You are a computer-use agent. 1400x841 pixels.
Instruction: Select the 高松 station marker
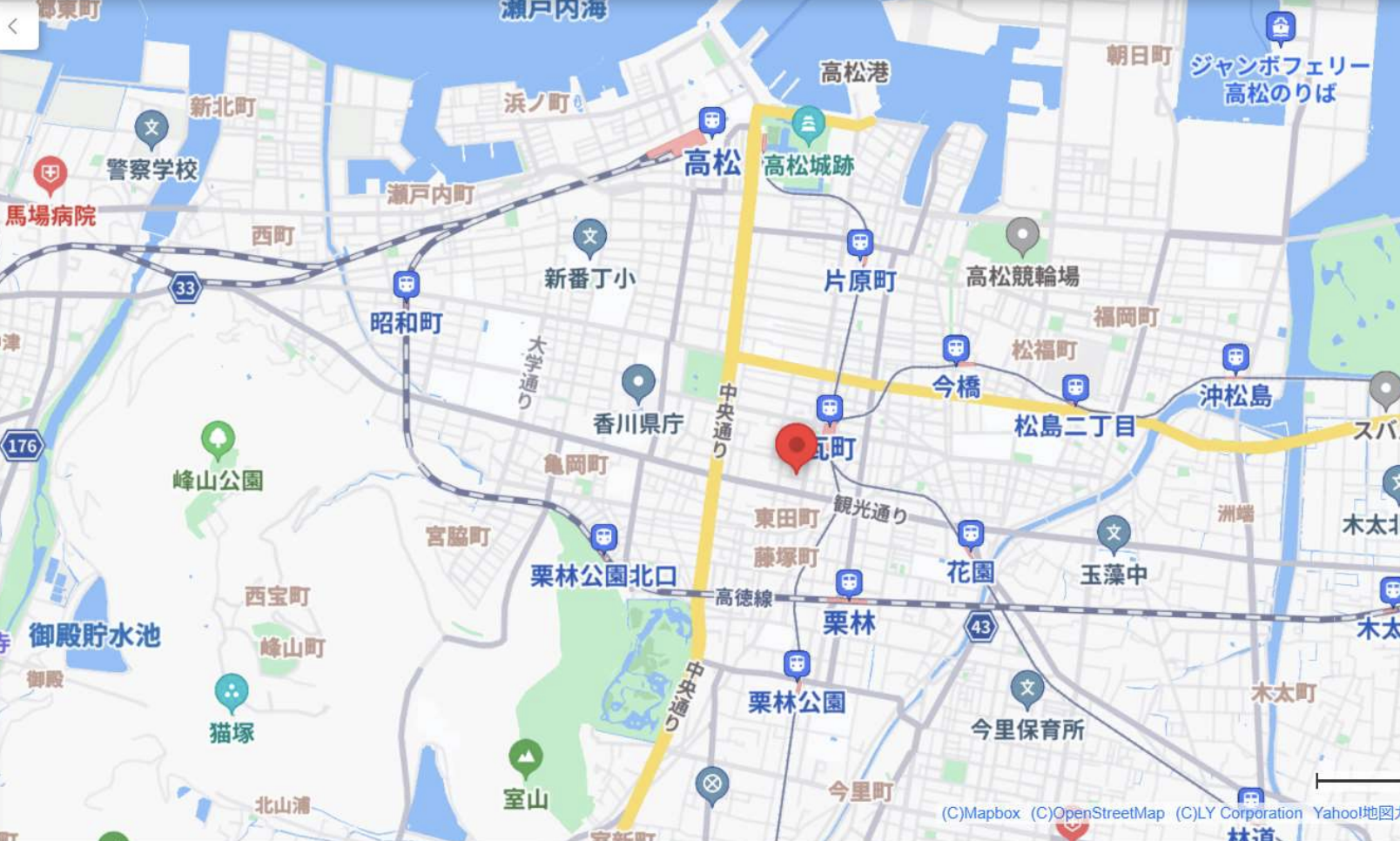tap(712, 122)
